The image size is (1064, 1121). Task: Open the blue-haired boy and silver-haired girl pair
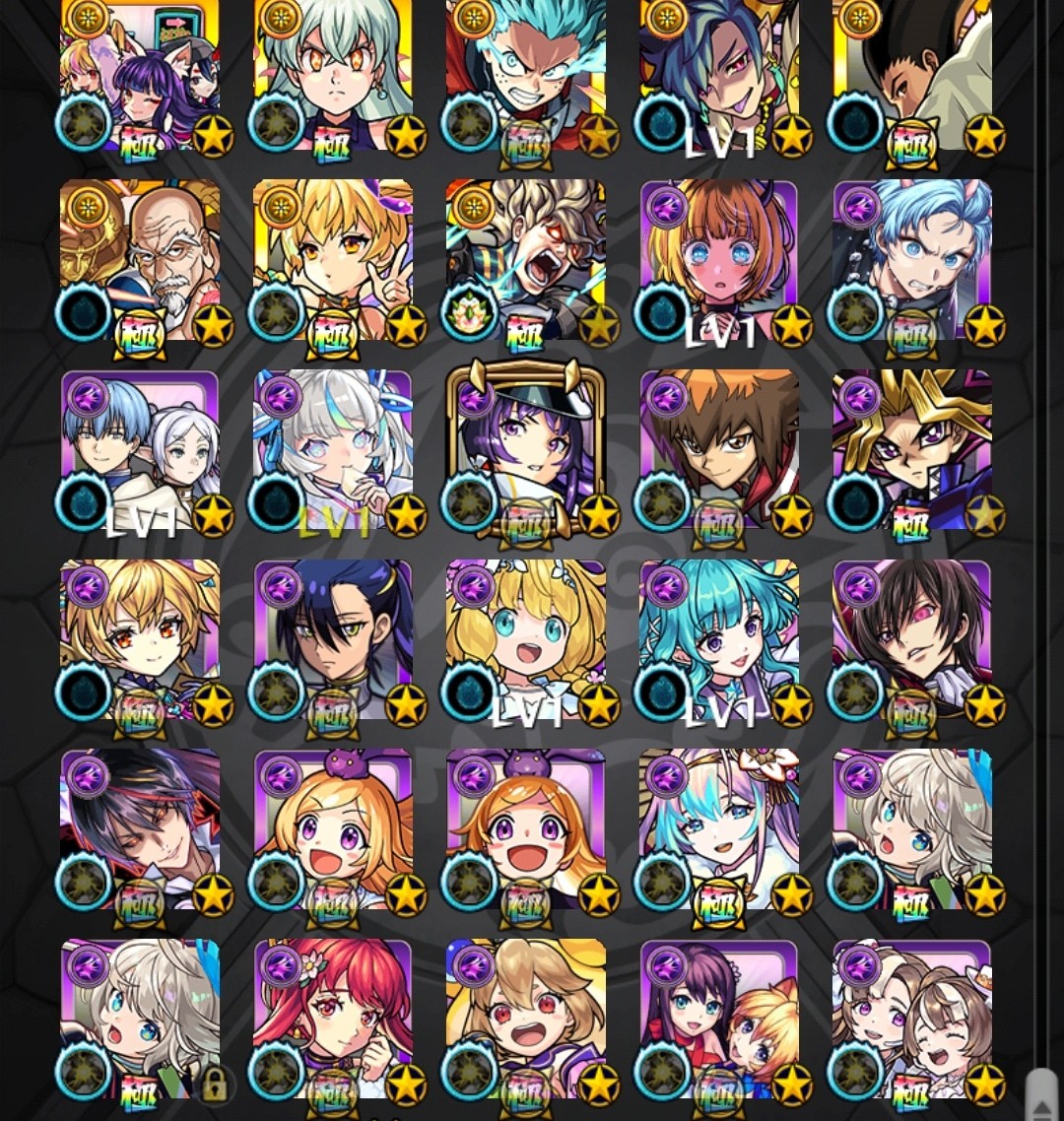click(x=140, y=448)
